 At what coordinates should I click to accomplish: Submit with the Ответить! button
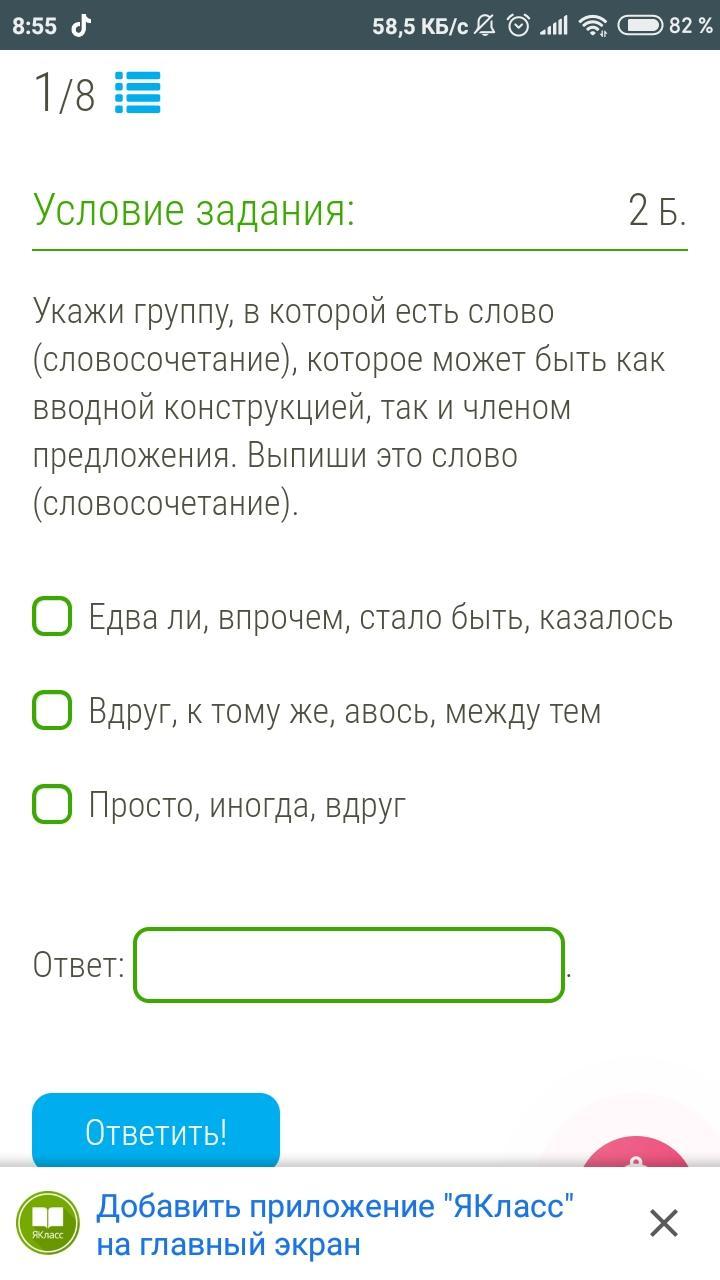tap(156, 1131)
